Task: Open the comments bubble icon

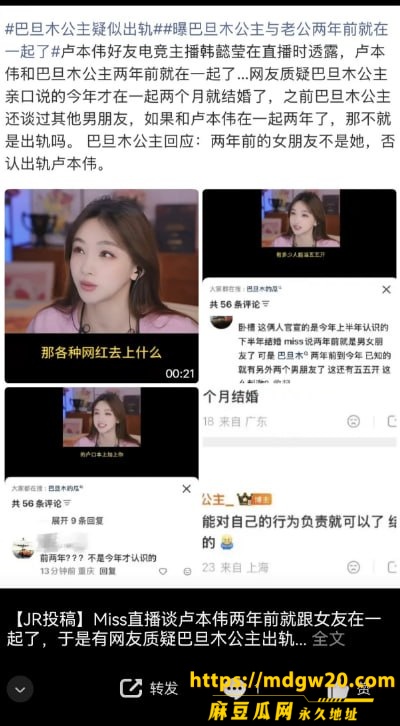Action: 234,689
